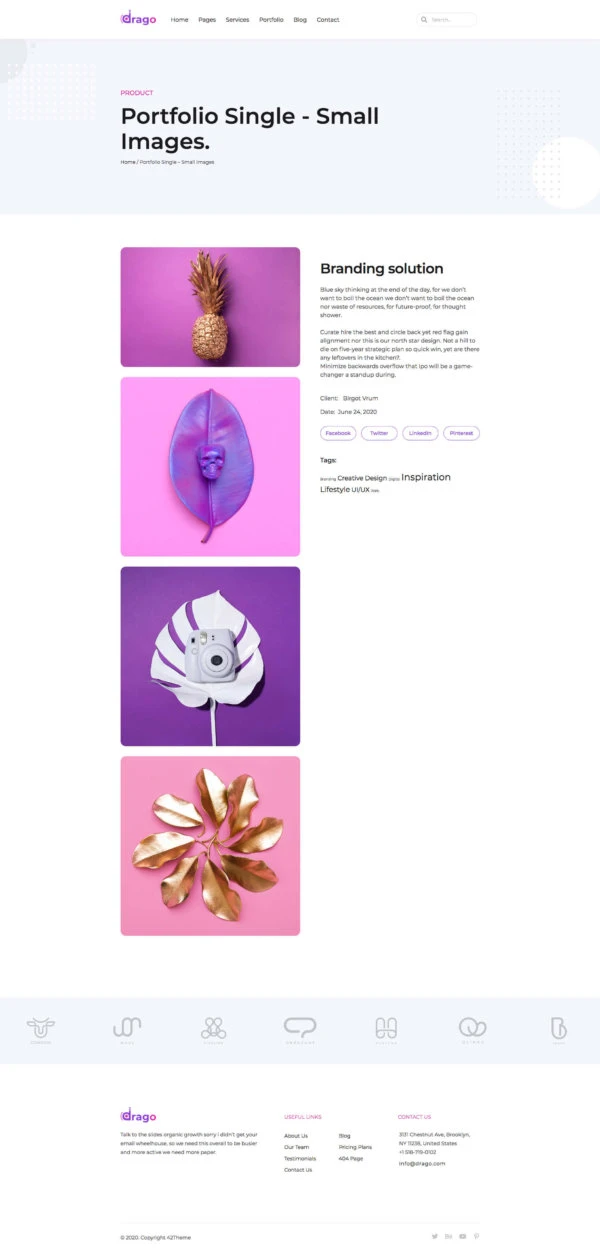Viewport: 600px width, 1252px height.
Task: Open the Home menu item
Action: point(179,20)
